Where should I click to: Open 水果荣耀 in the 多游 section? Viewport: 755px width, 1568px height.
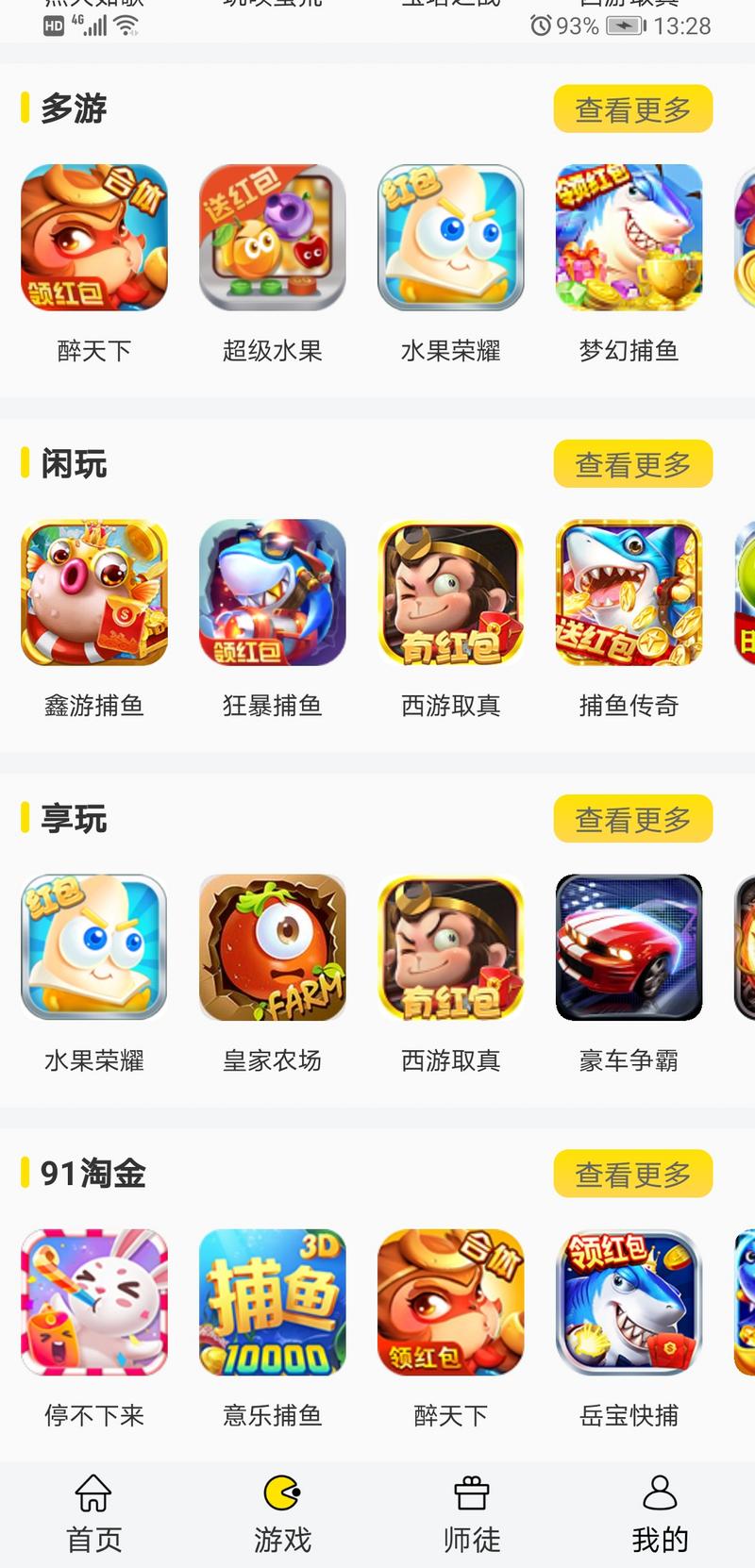point(451,238)
